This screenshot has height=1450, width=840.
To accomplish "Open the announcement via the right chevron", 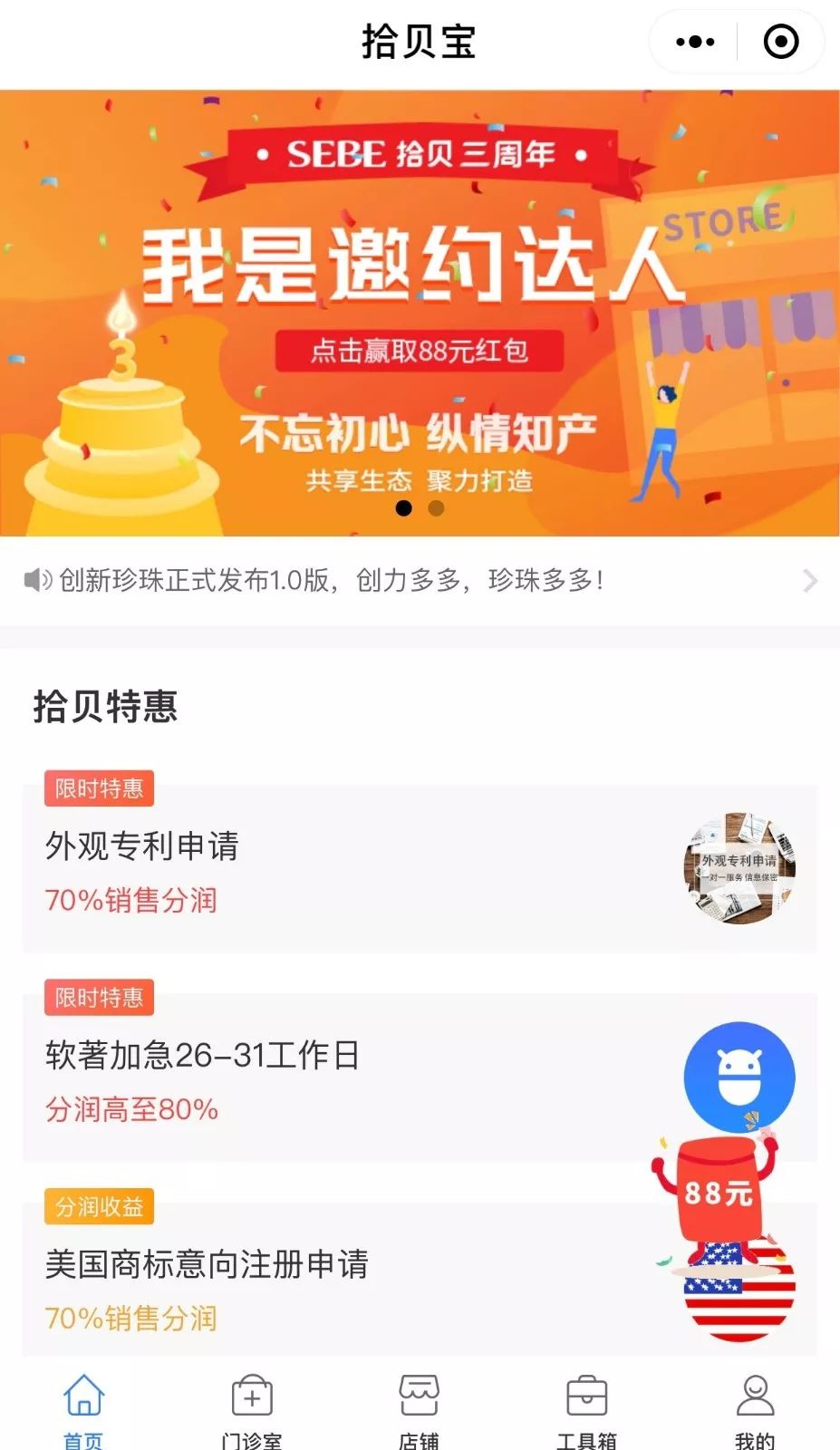I will (x=809, y=581).
